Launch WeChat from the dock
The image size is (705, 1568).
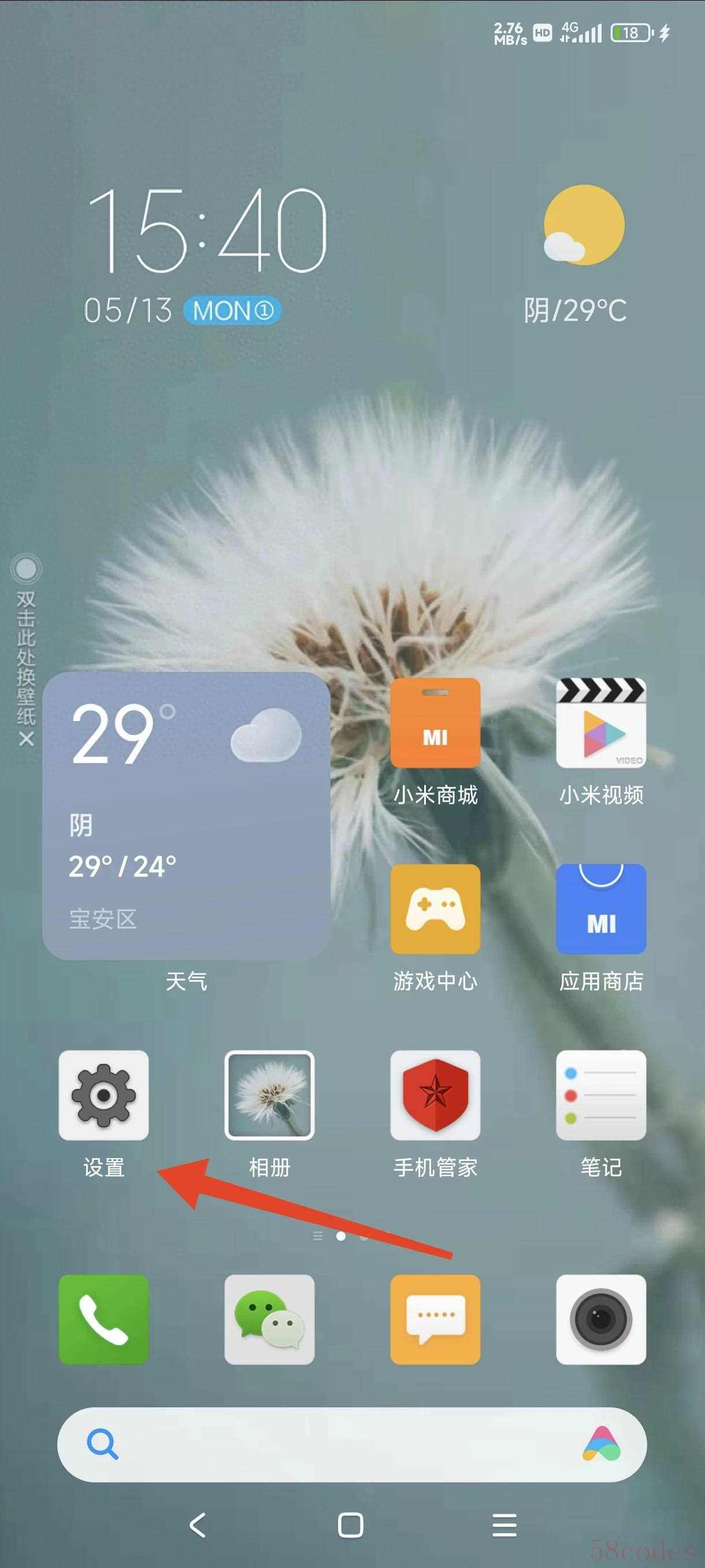269,1319
